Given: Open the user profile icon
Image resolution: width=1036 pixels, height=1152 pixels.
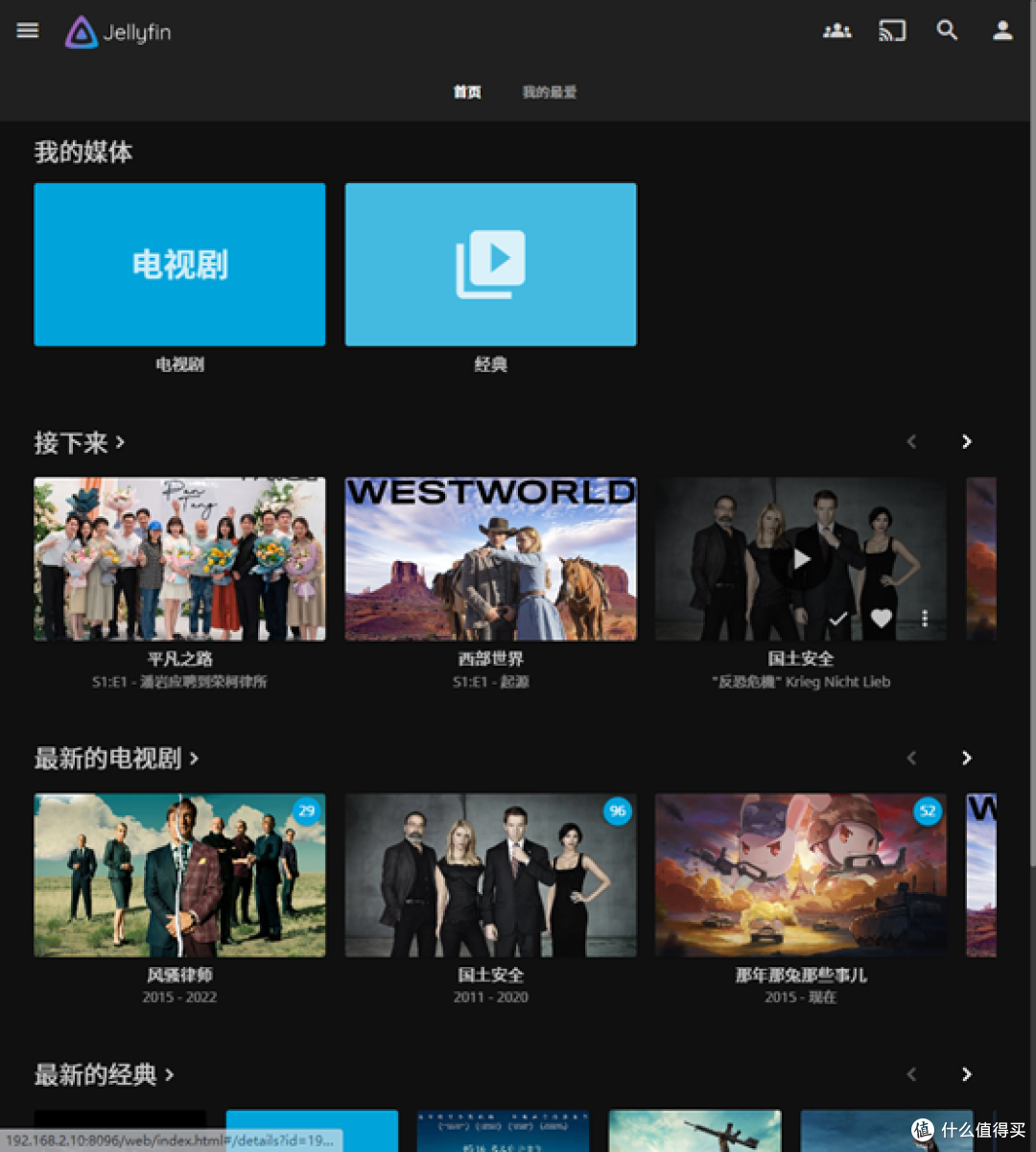Looking at the screenshot, I should 1002,31.
